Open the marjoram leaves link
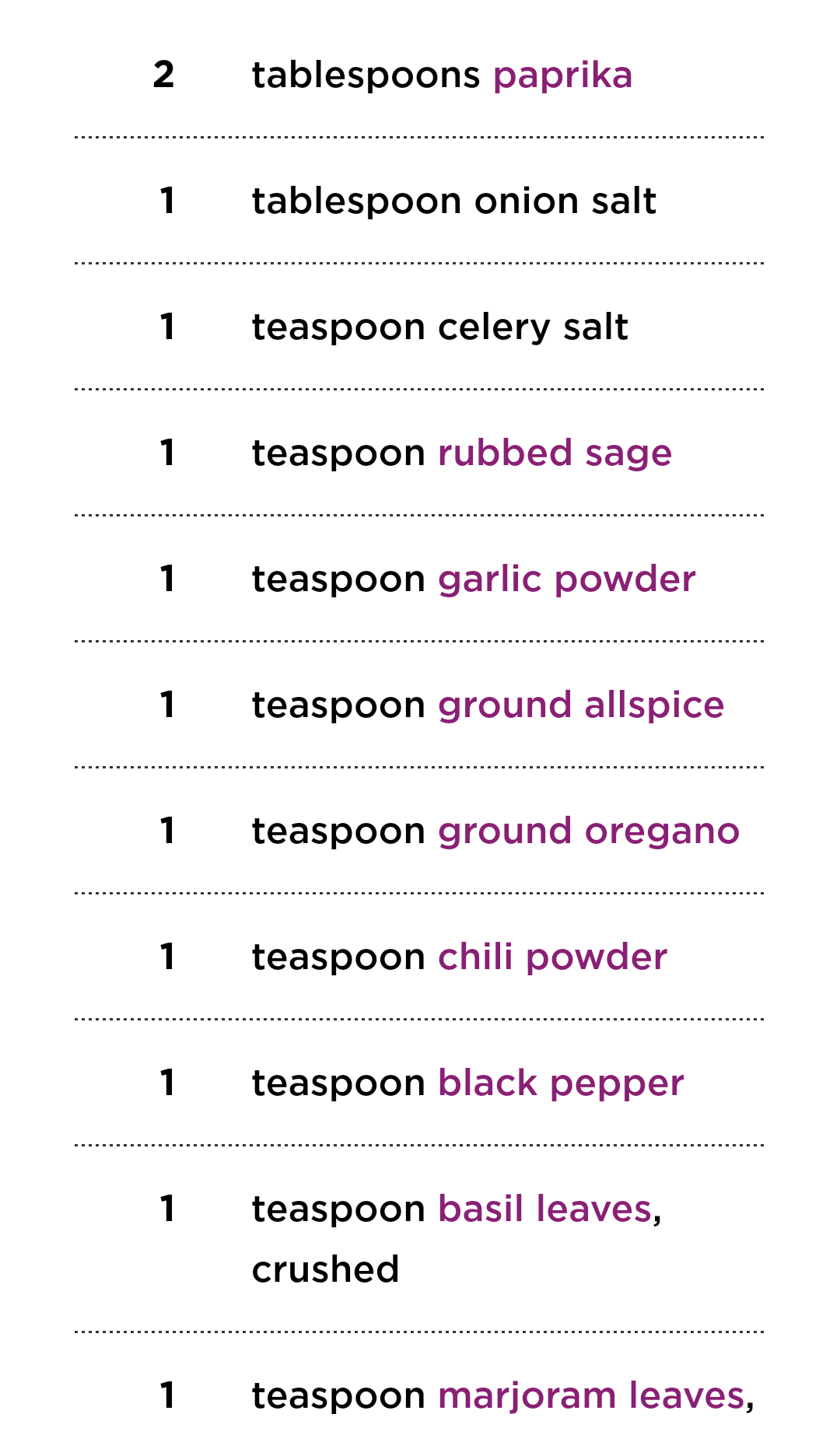This screenshot has width=840, height=1435. pyautogui.click(x=591, y=1396)
